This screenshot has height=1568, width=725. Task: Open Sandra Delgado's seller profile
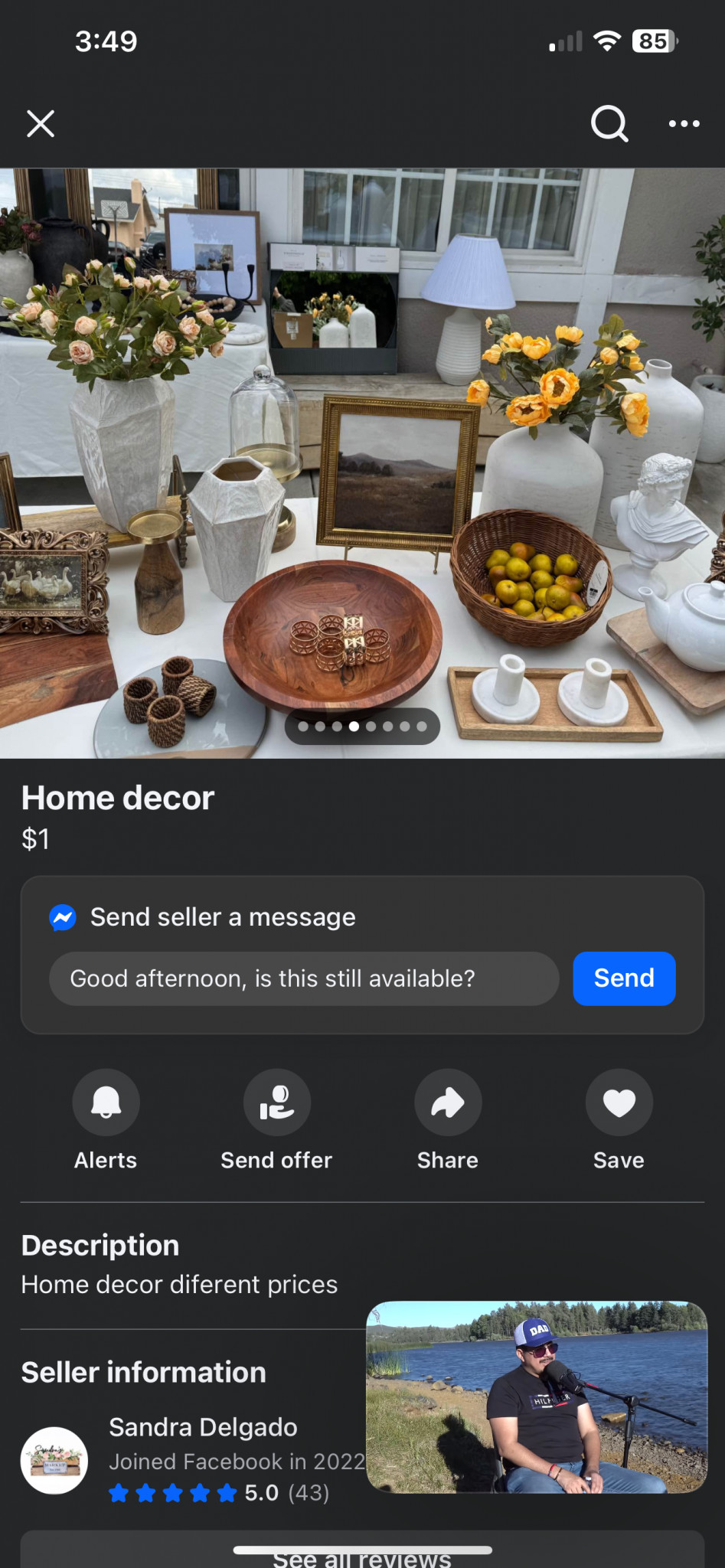(203, 1427)
